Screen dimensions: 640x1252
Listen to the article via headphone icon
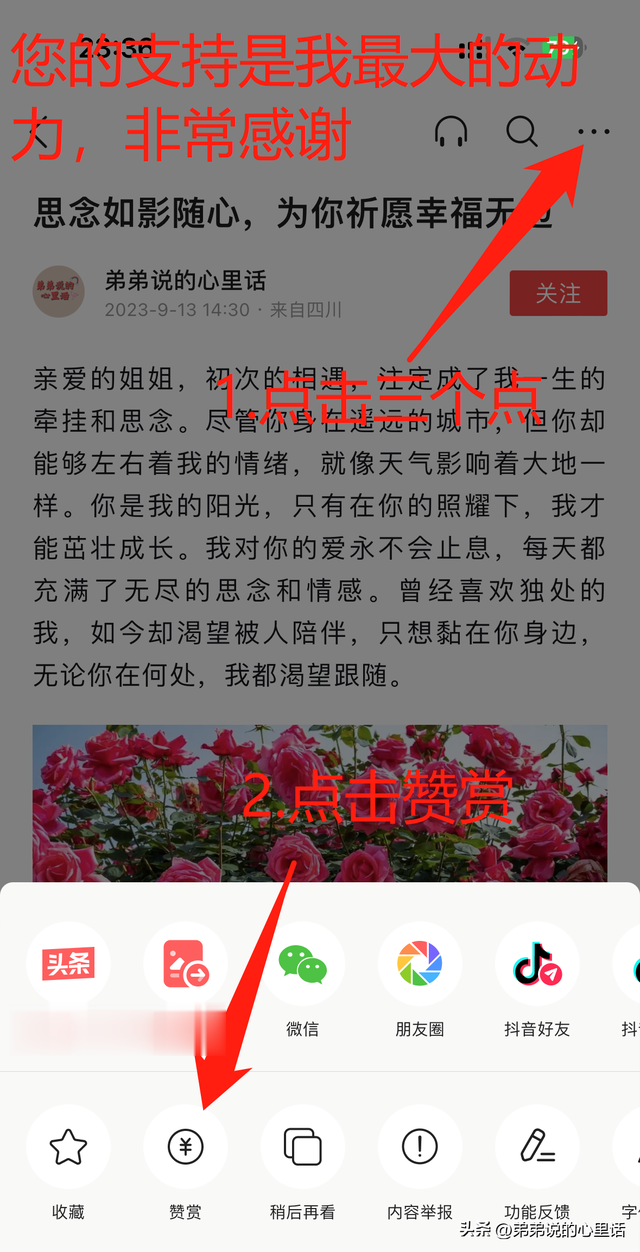452,132
